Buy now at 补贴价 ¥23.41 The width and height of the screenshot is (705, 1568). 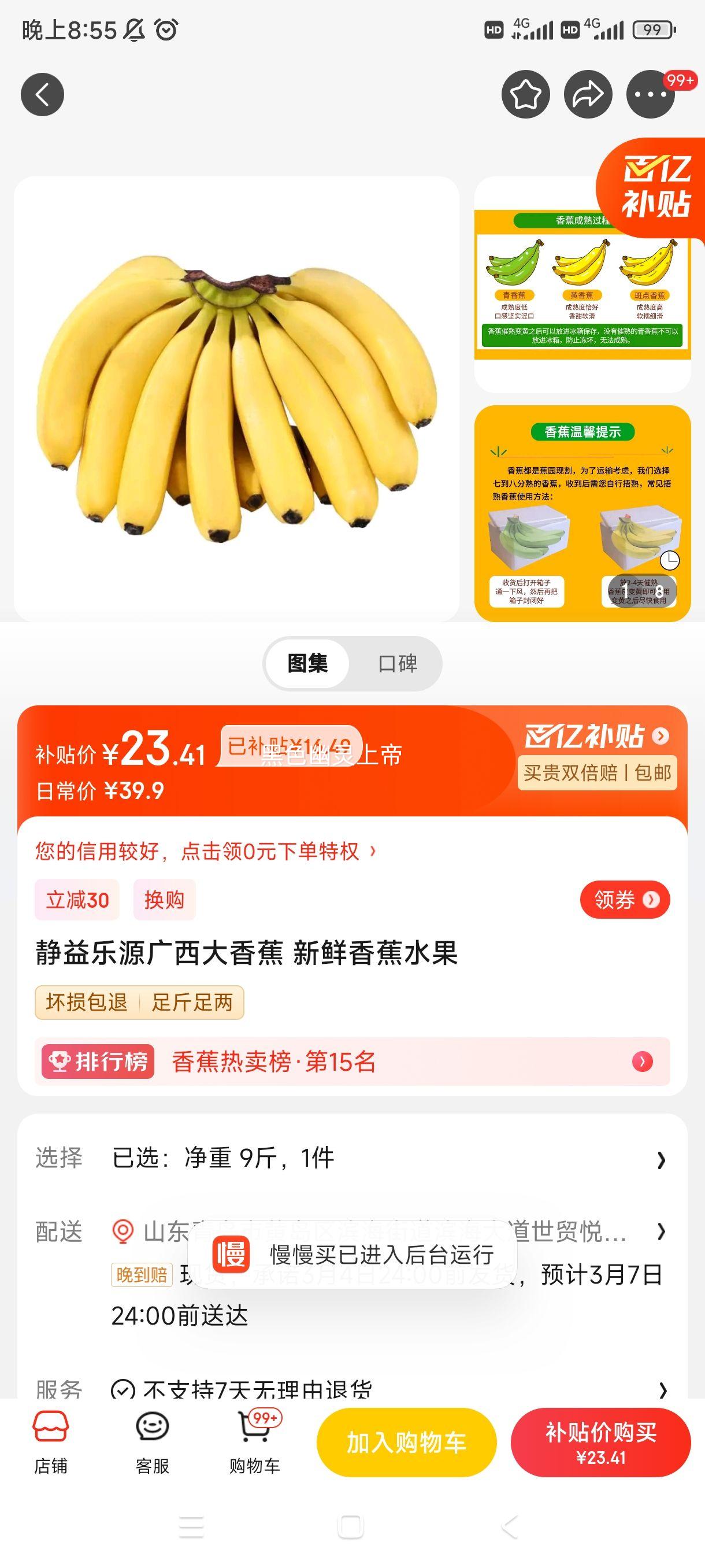(600, 1443)
